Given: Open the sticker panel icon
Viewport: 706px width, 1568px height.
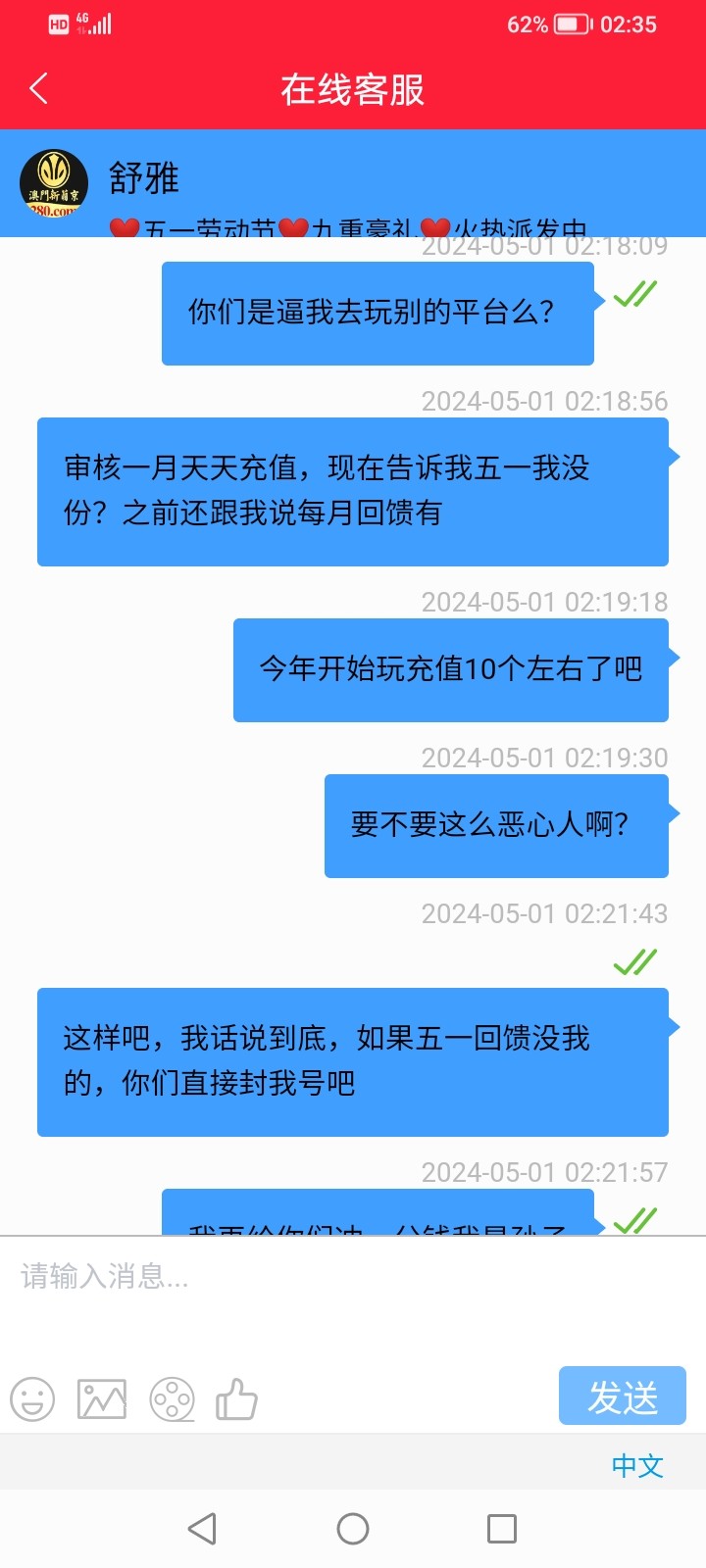Looking at the screenshot, I should (173, 1398).
